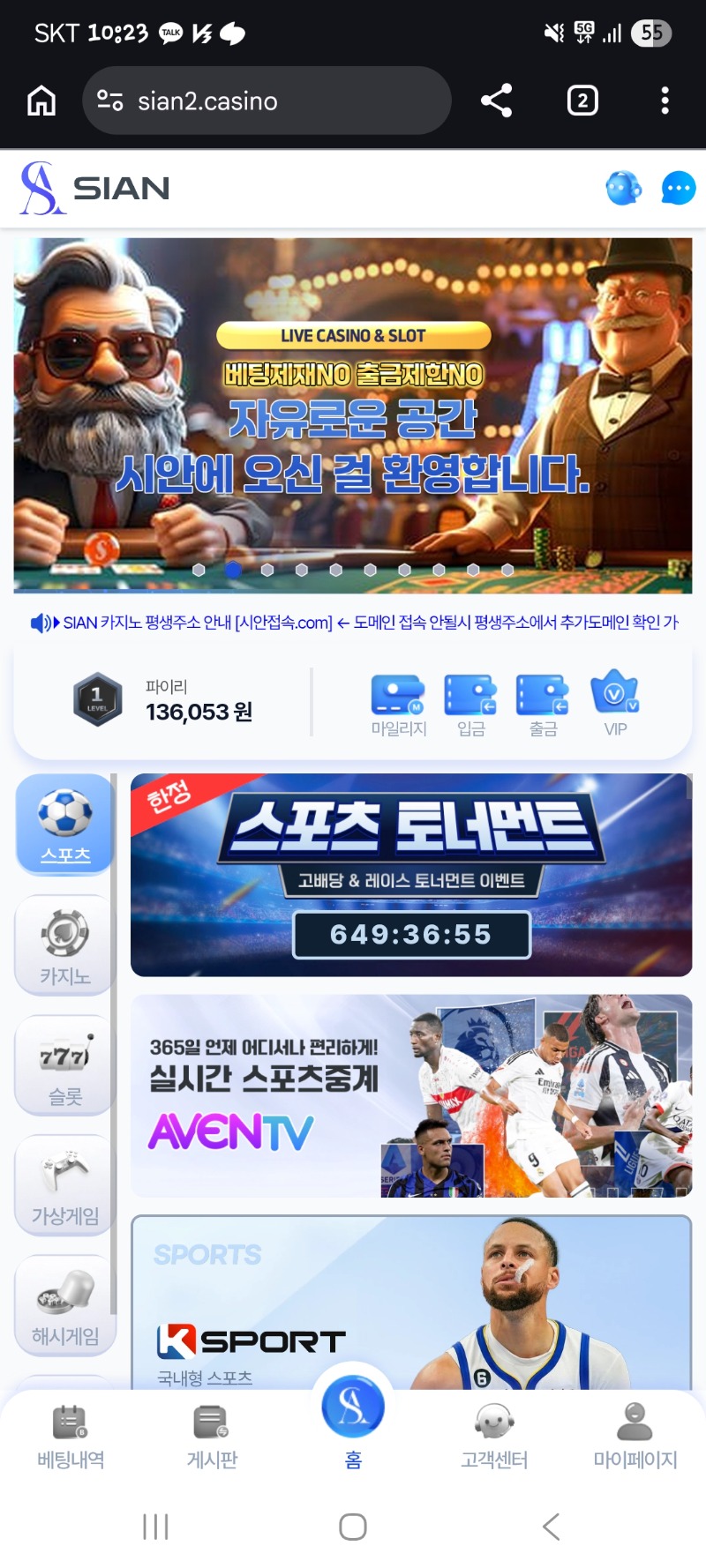Go to the 입금 deposit page
The height and width of the screenshot is (1568, 706).
coord(470,706)
